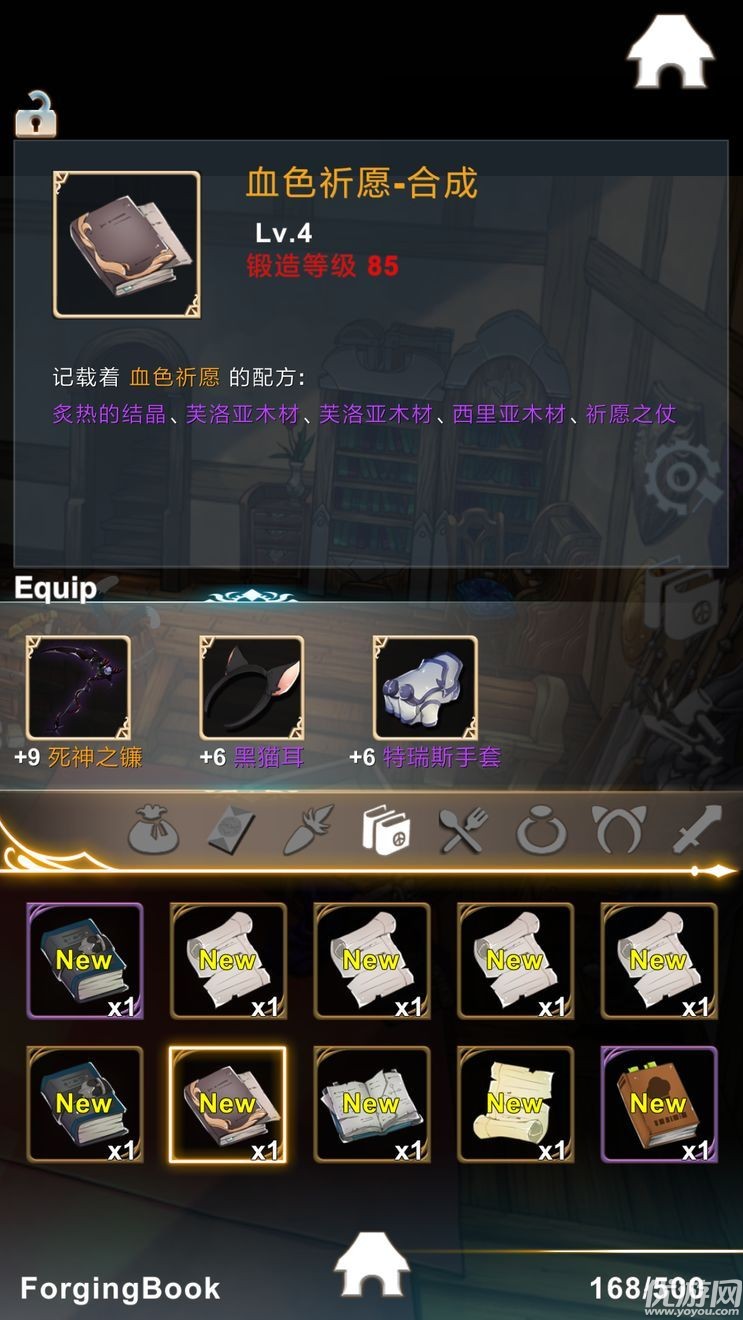Switch to the carrot ingredients category tab
This screenshot has width=743, height=1320.
coord(306,830)
